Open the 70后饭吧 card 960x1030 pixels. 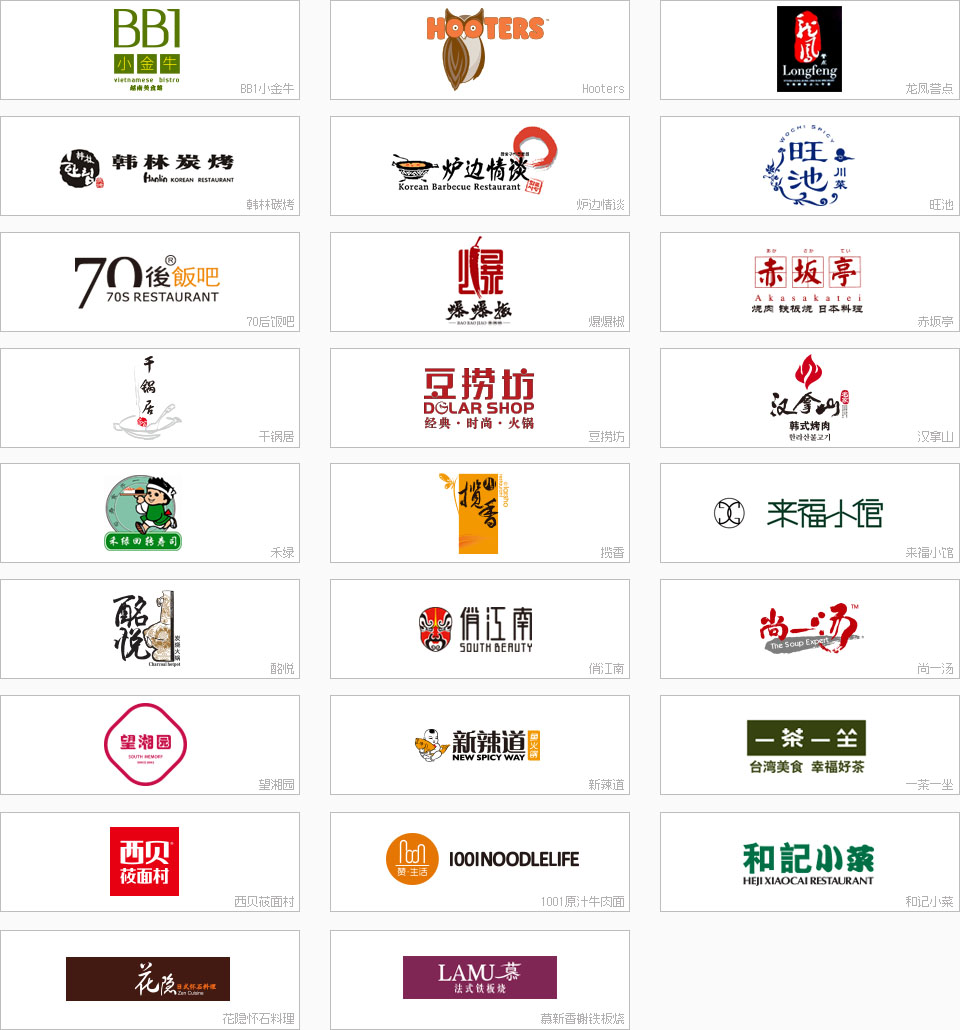(x=150, y=282)
